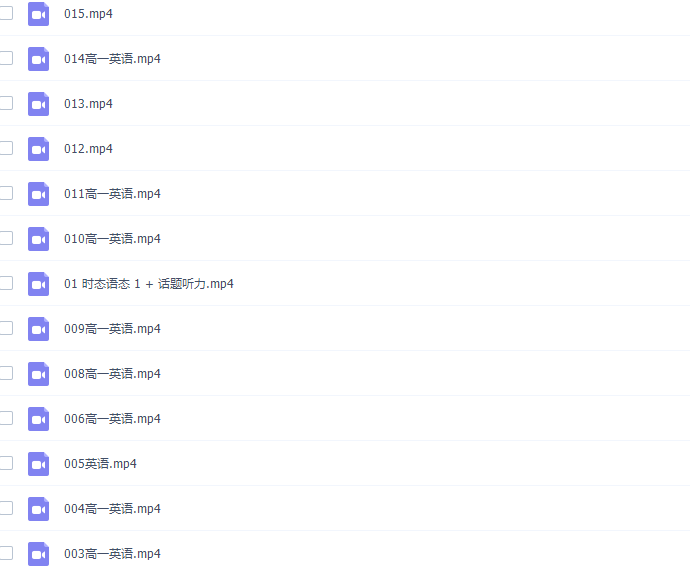Open the file 012.mp4
Image resolution: width=690 pixels, height=568 pixels.
coord(88,149)
